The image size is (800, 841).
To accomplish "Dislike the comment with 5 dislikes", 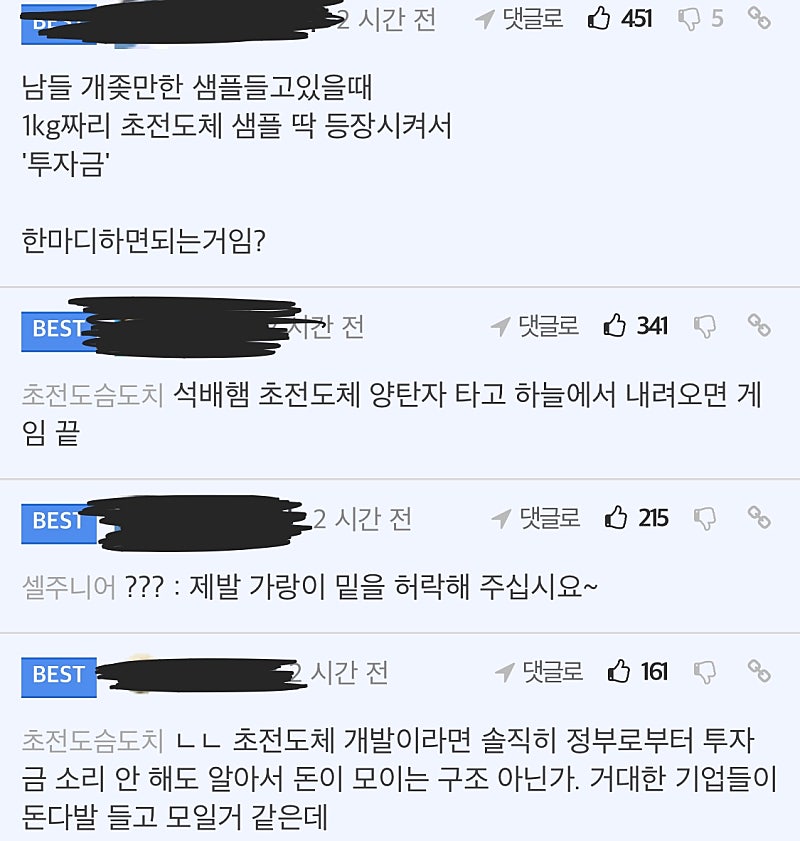I will point(690,18).
